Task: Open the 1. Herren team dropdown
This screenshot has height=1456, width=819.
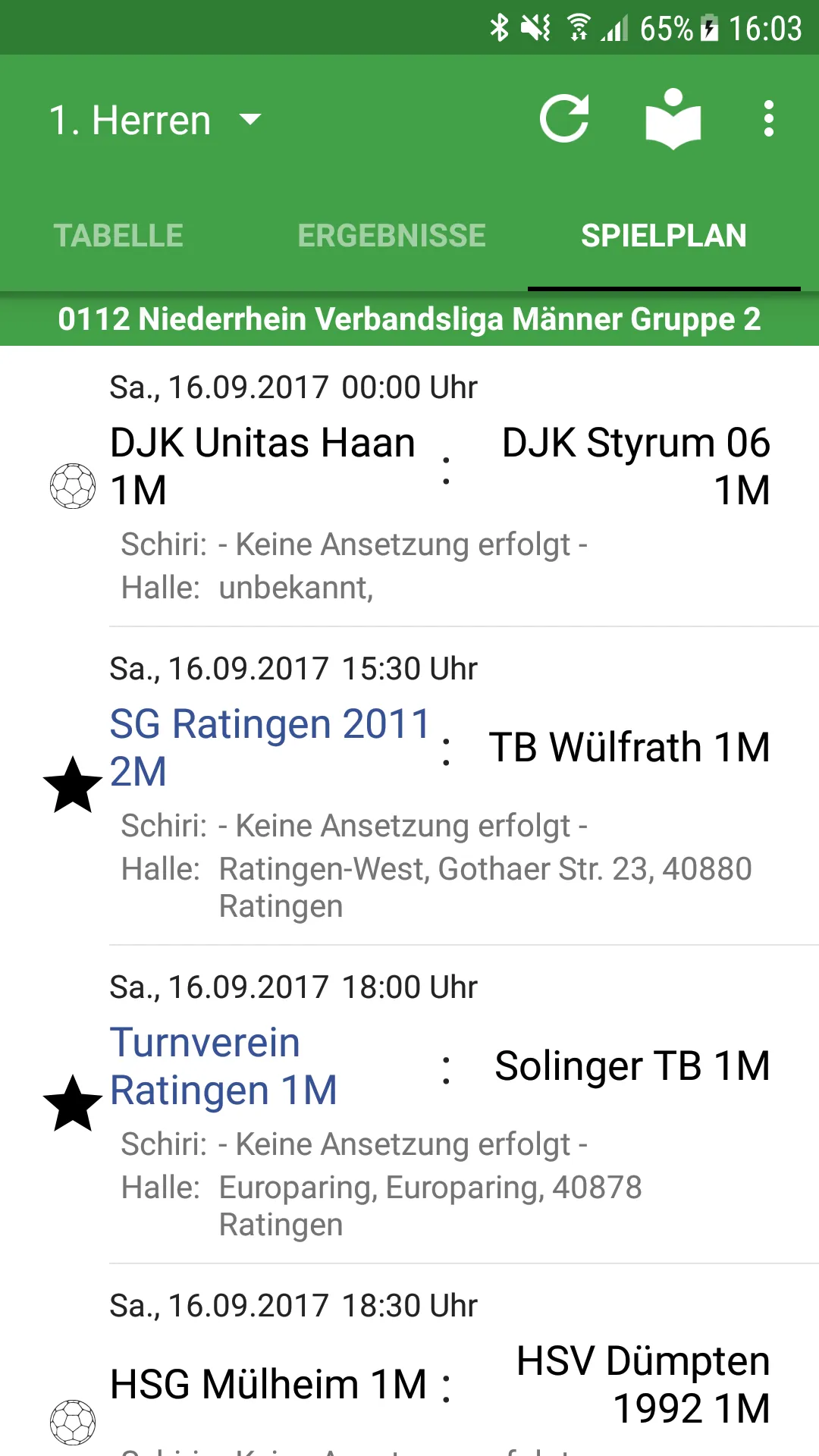Action: 155,121
